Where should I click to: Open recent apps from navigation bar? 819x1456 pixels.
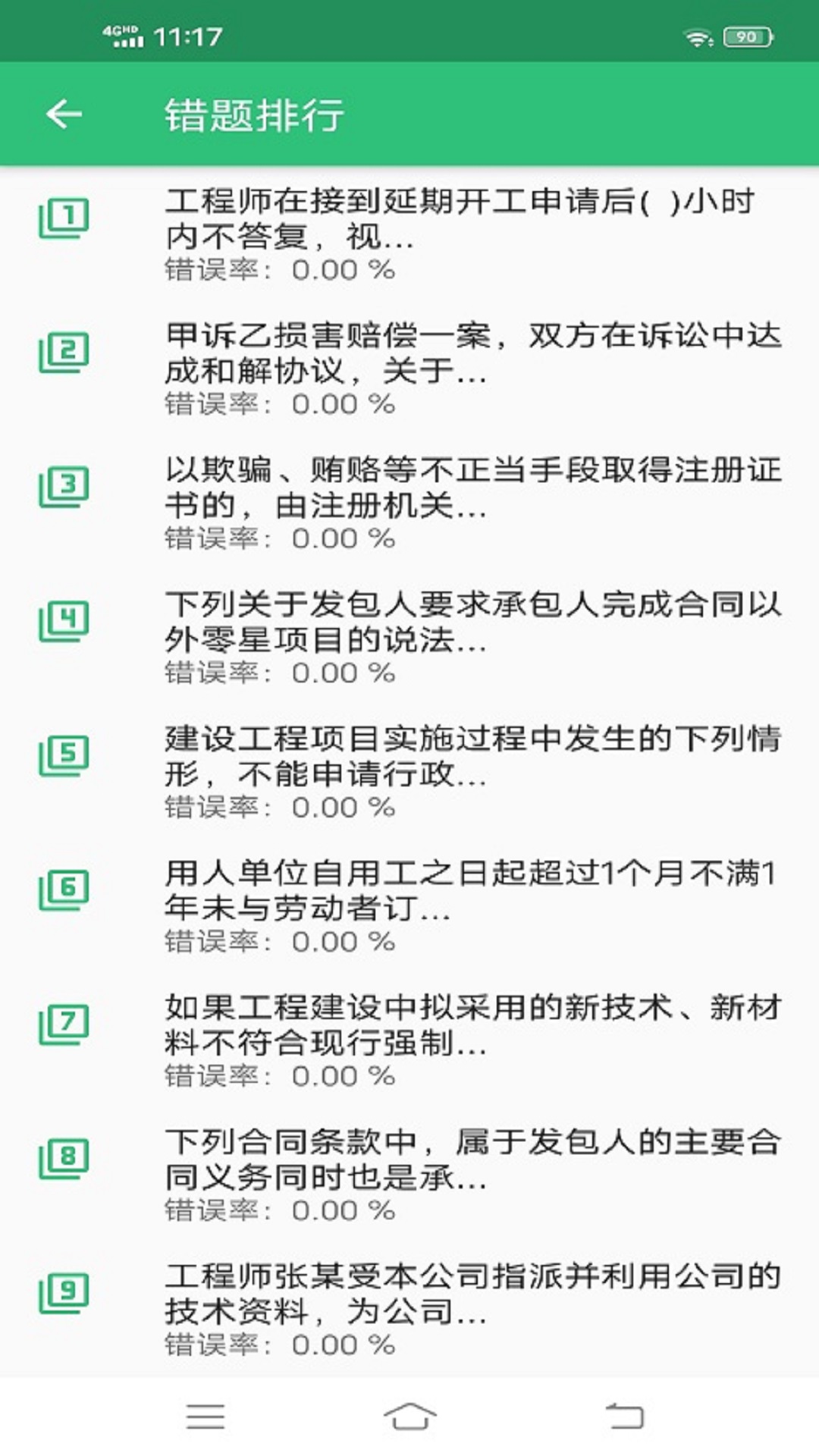tap(205, 1415)
